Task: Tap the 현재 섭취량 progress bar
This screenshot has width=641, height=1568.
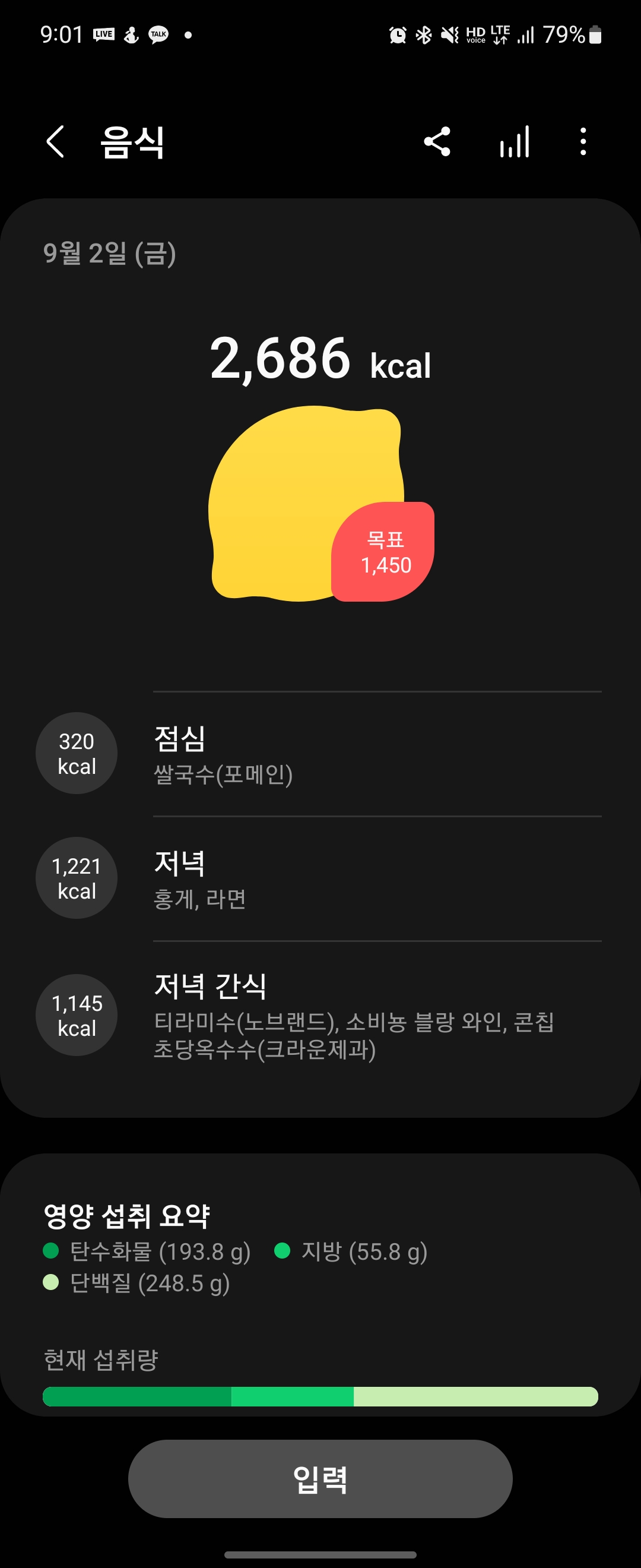Action: [x=320, y=1397]
